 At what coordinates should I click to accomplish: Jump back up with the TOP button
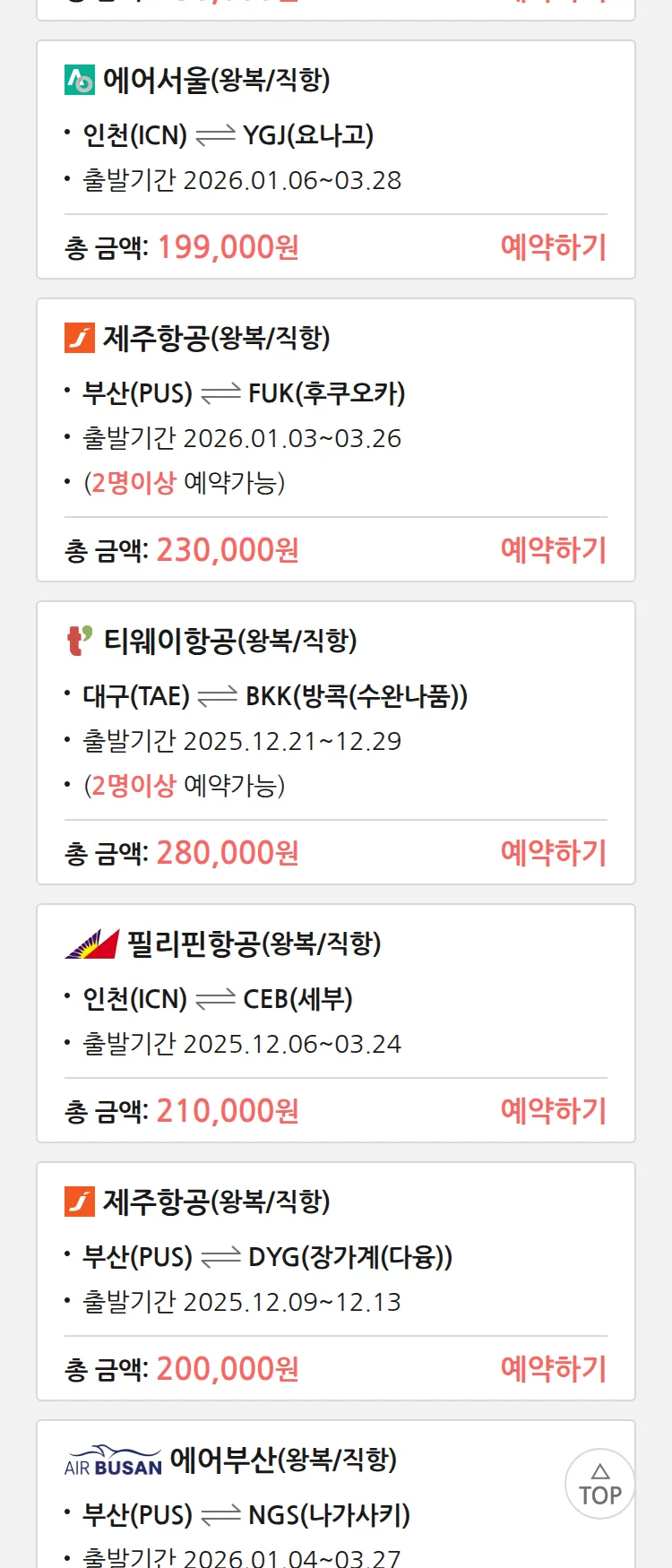click(x=599, y=1484)
